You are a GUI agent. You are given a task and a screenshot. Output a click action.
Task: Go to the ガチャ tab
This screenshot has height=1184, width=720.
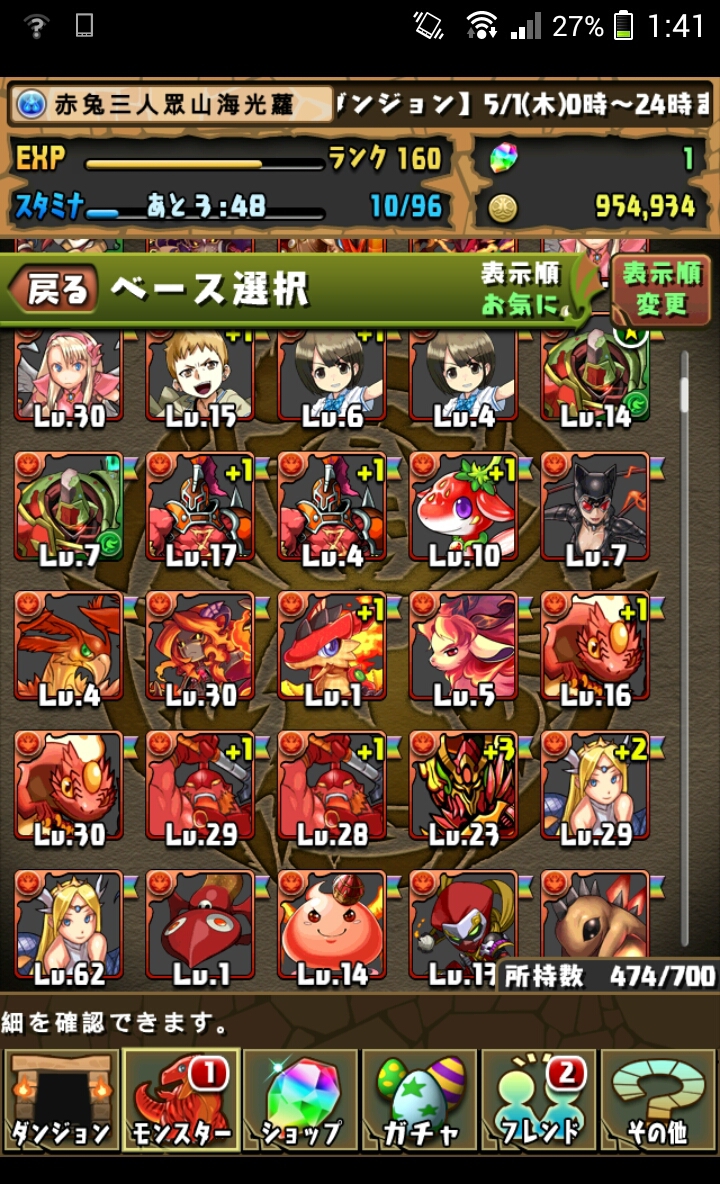pos(420,1100)
